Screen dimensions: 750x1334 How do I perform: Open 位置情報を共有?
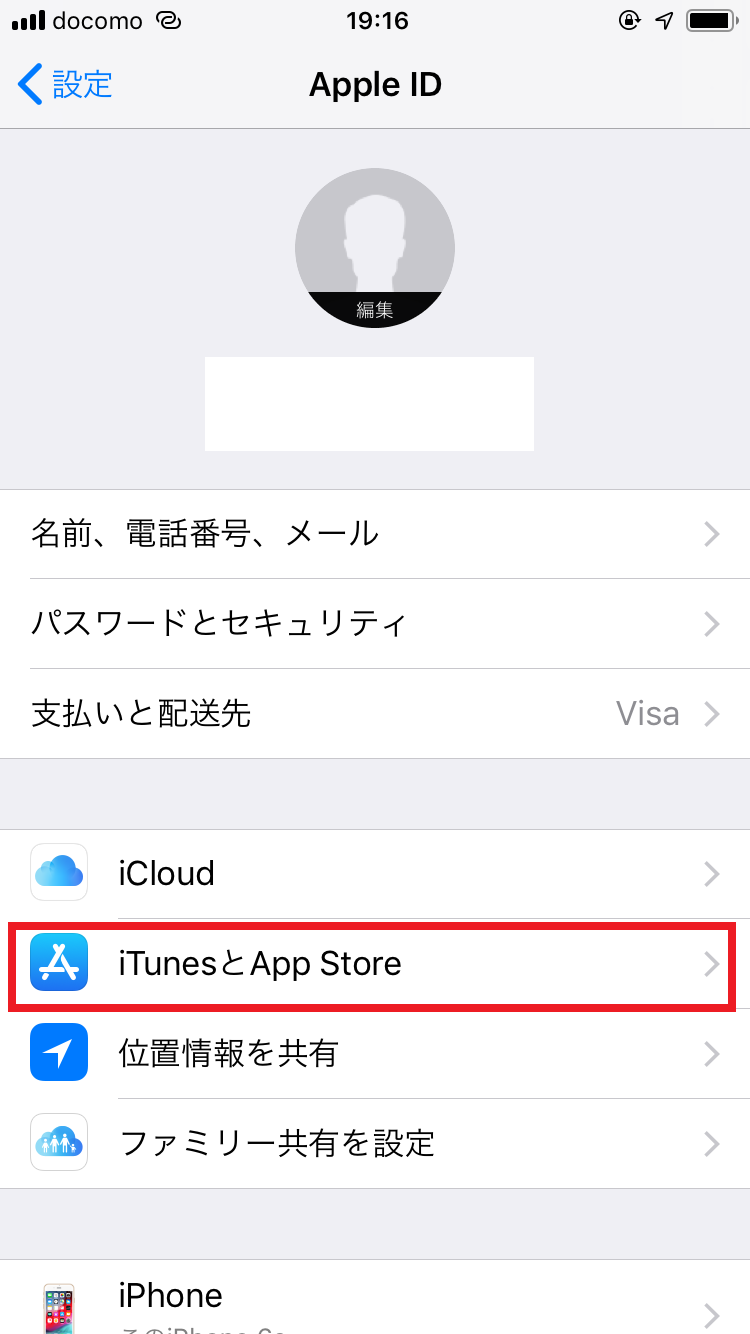click(375, 1054)
